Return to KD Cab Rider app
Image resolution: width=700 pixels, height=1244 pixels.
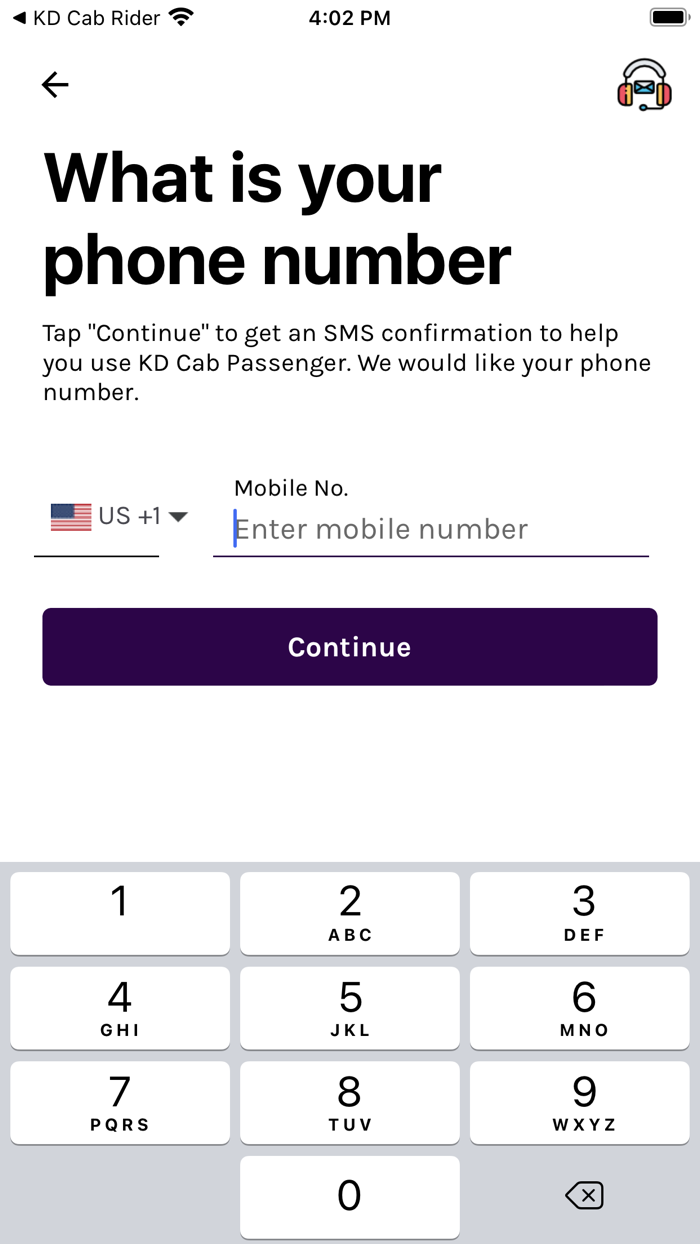click(x=87, y=18)
